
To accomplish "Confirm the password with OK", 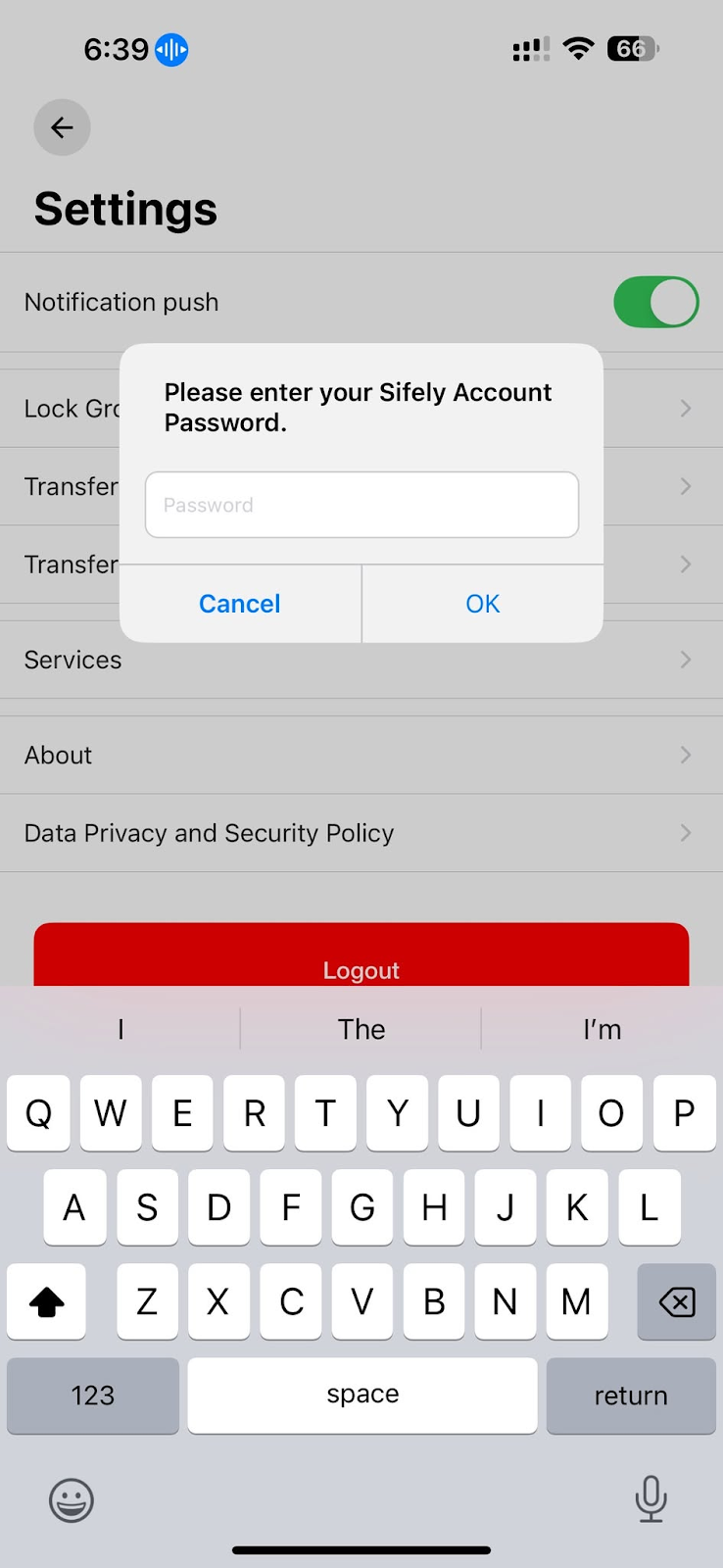I will coord(483,604).
